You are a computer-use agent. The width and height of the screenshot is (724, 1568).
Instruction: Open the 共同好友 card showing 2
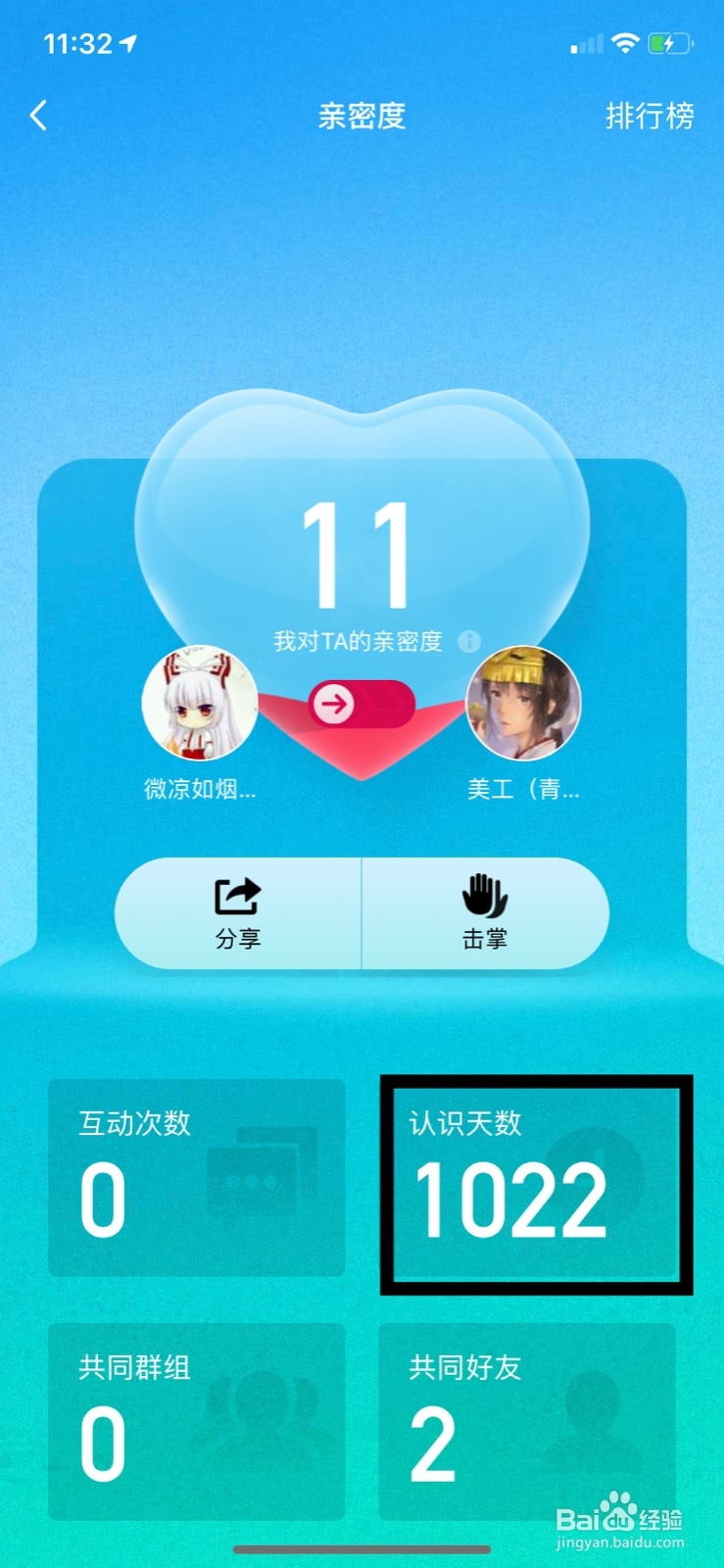coord(527,1421)
